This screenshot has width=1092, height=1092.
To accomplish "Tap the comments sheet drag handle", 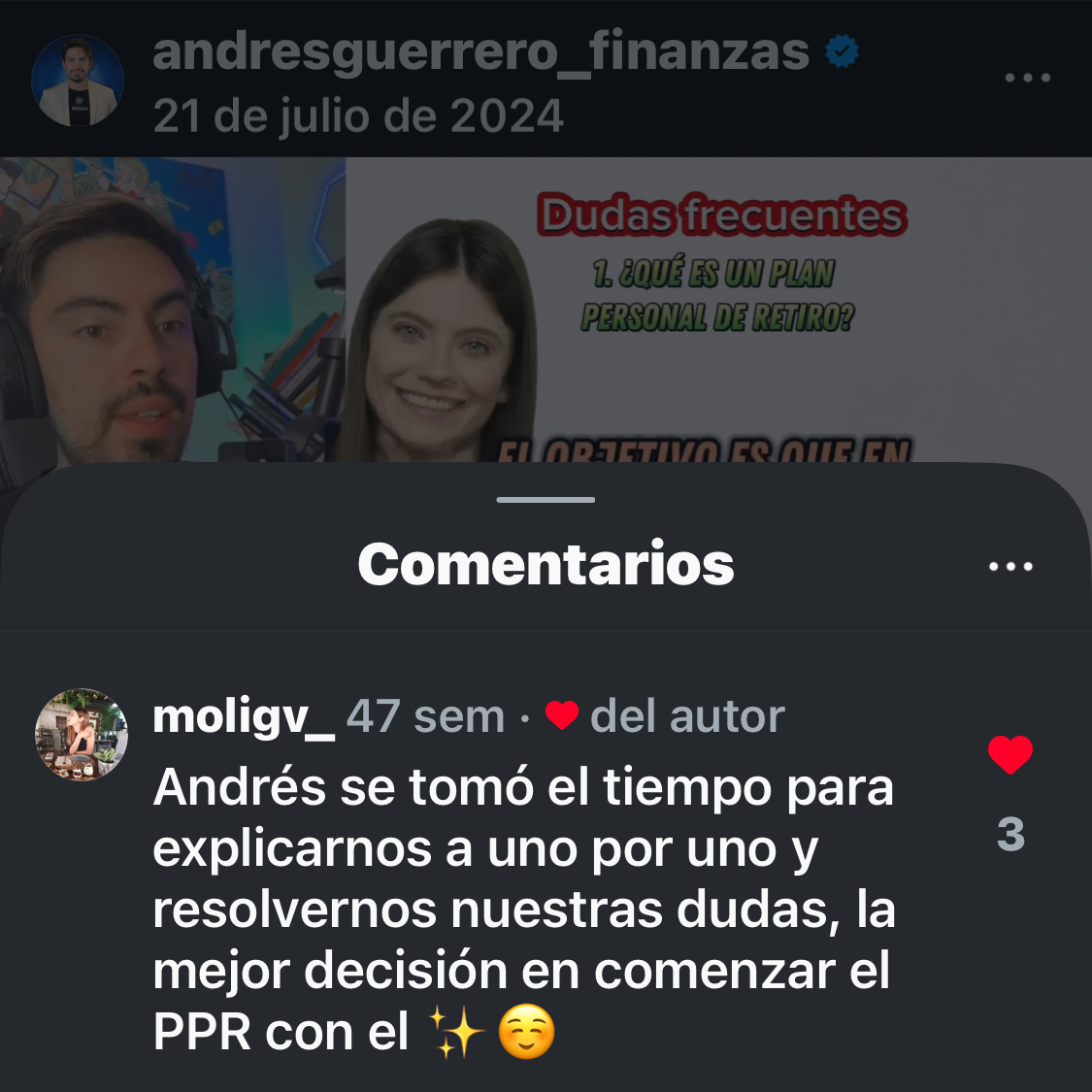I will click(x=546, y=500).
